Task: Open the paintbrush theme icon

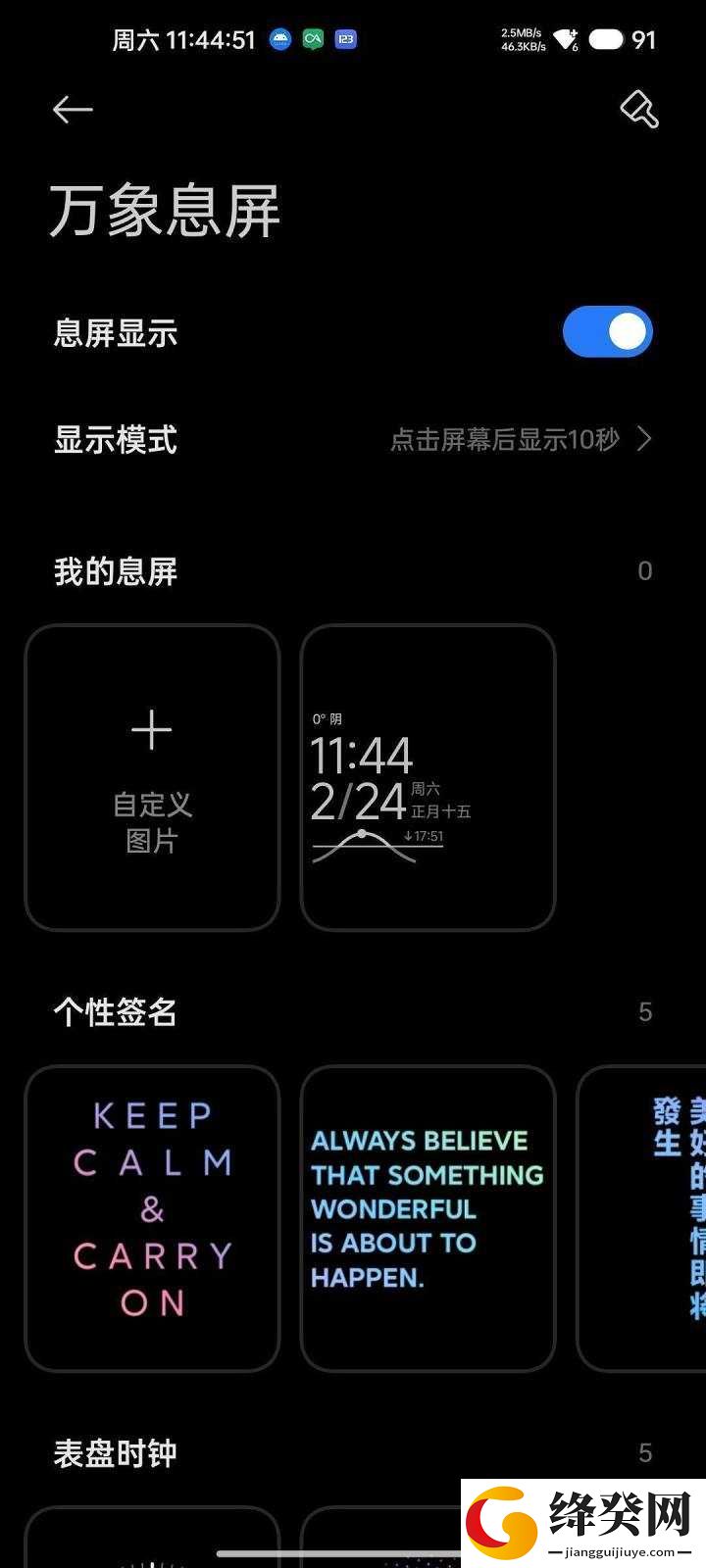Action: click(639, 109)
